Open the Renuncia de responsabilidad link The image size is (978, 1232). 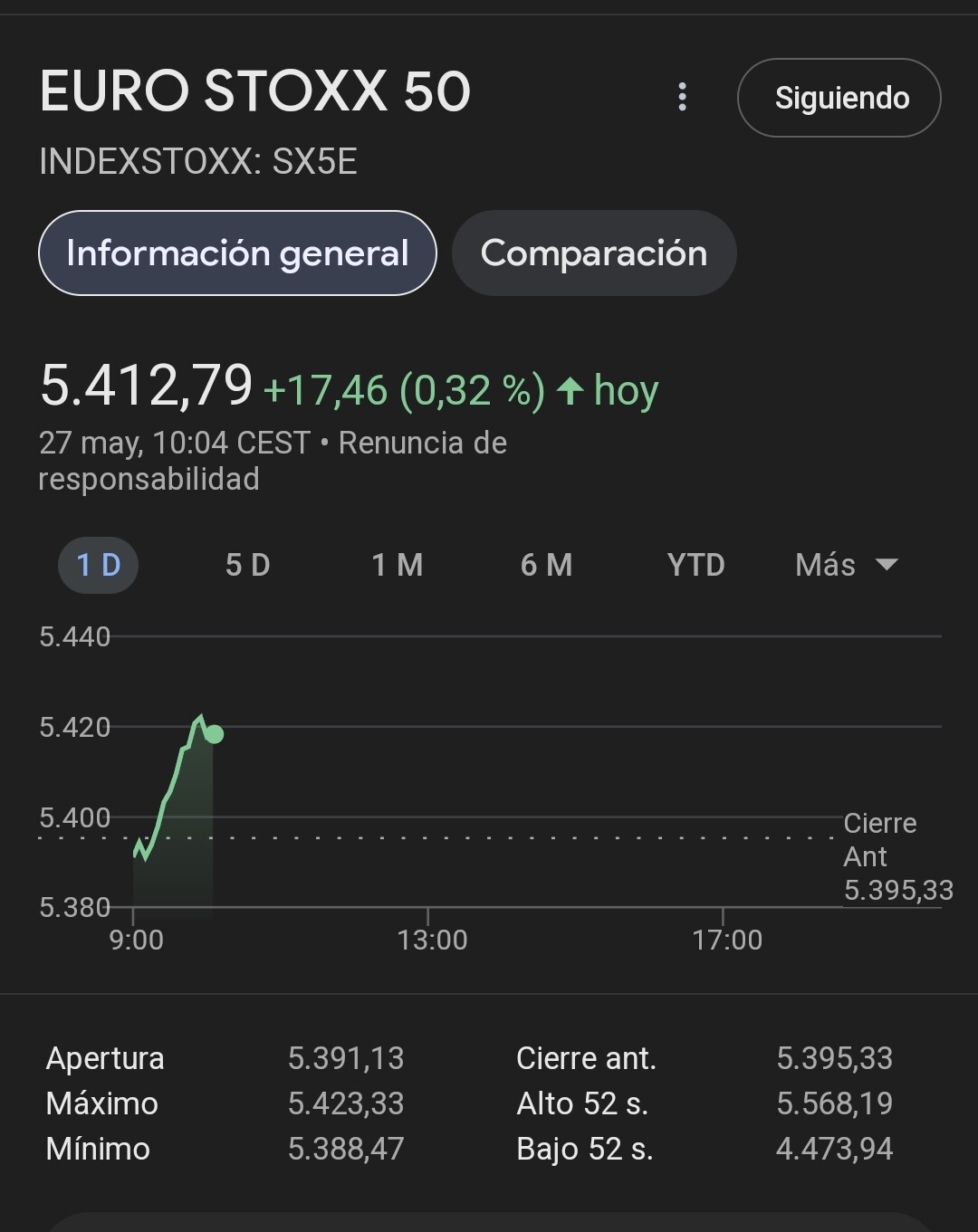coord(422,444)
